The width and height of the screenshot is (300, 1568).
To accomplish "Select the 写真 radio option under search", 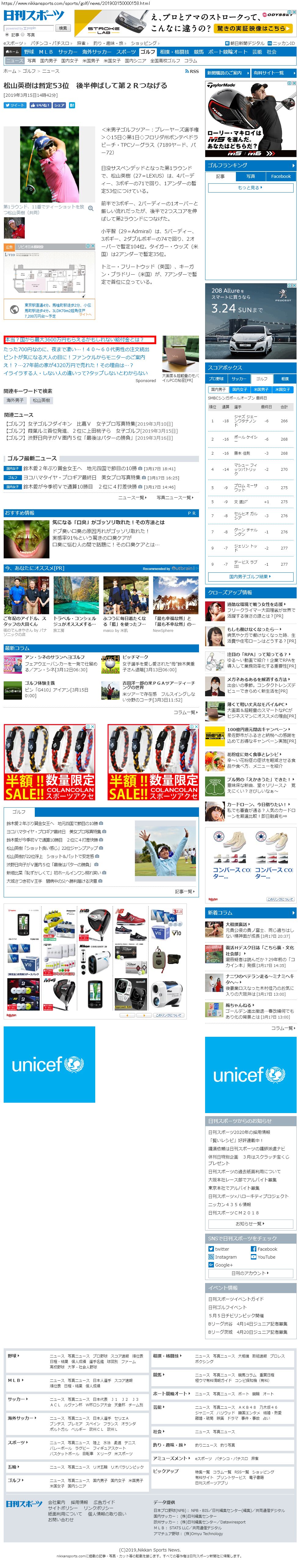I will pos(24,35).
